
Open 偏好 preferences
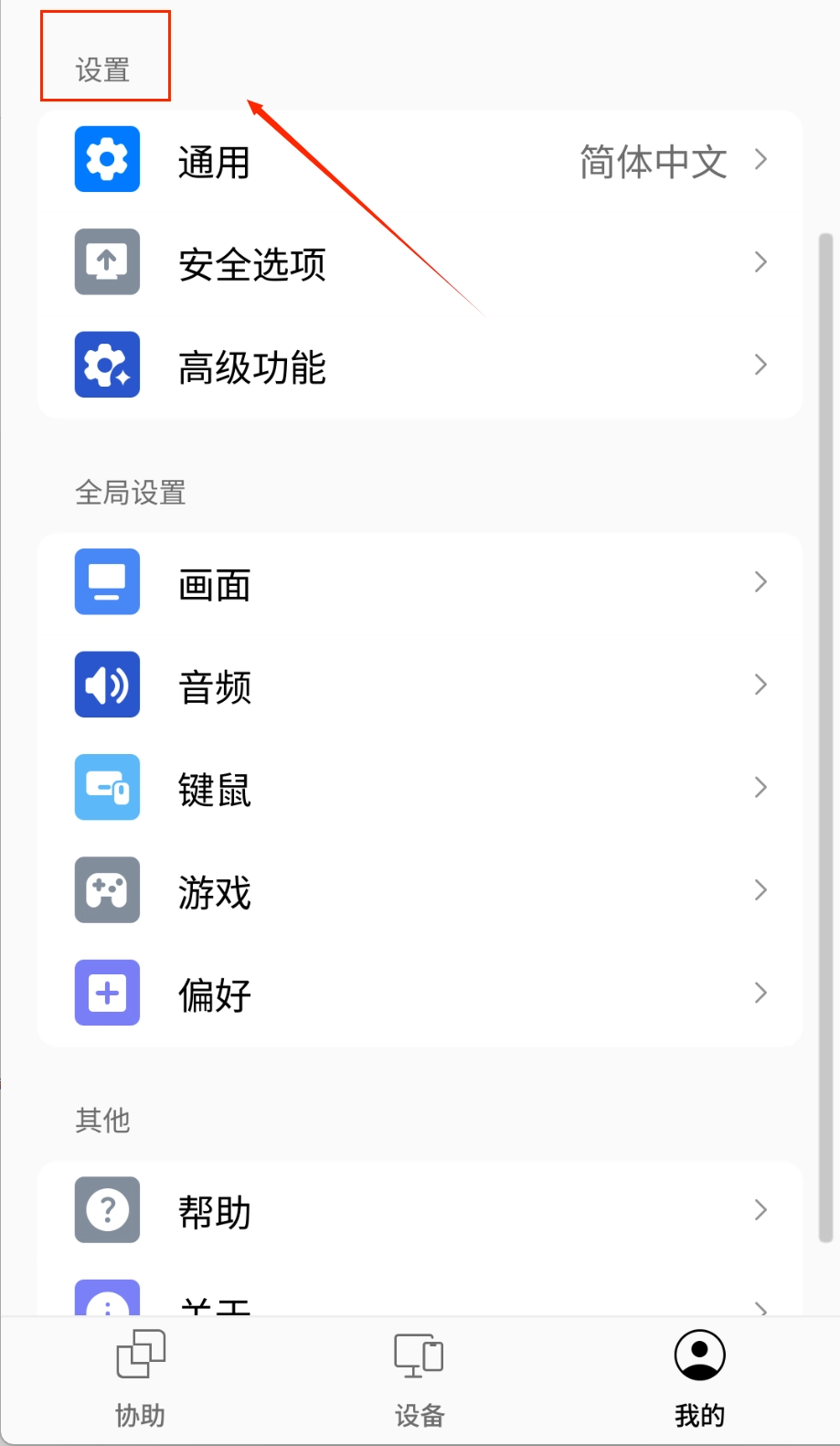(x=420, y=994)
